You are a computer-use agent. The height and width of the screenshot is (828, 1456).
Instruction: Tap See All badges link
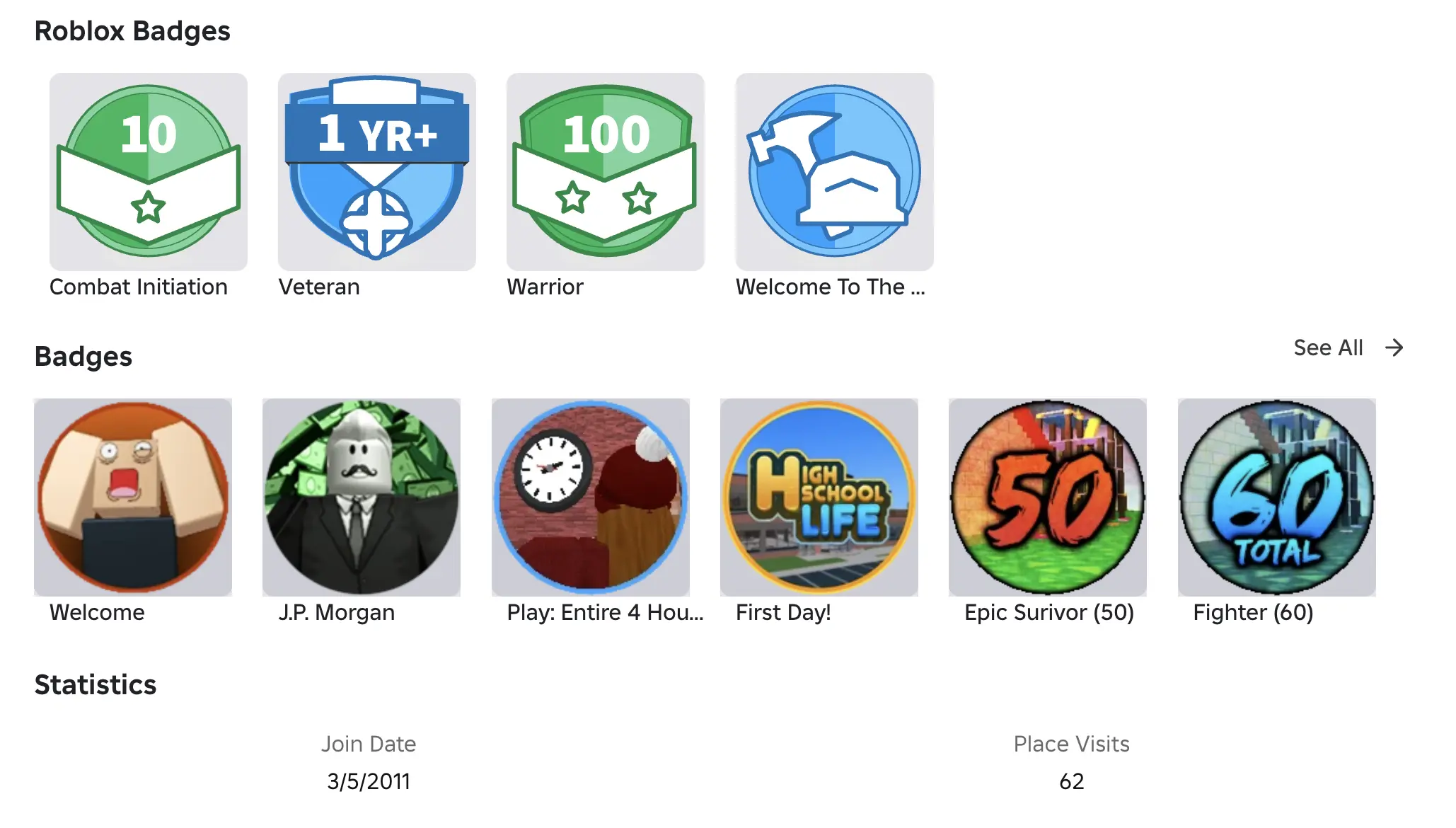[x=1347, y=347]
